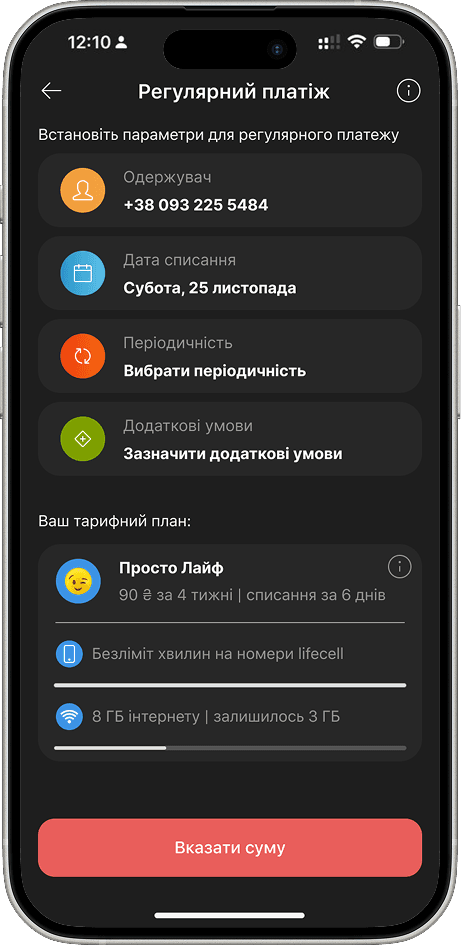View info about Просто Лайф tariff

coord(399,567)
